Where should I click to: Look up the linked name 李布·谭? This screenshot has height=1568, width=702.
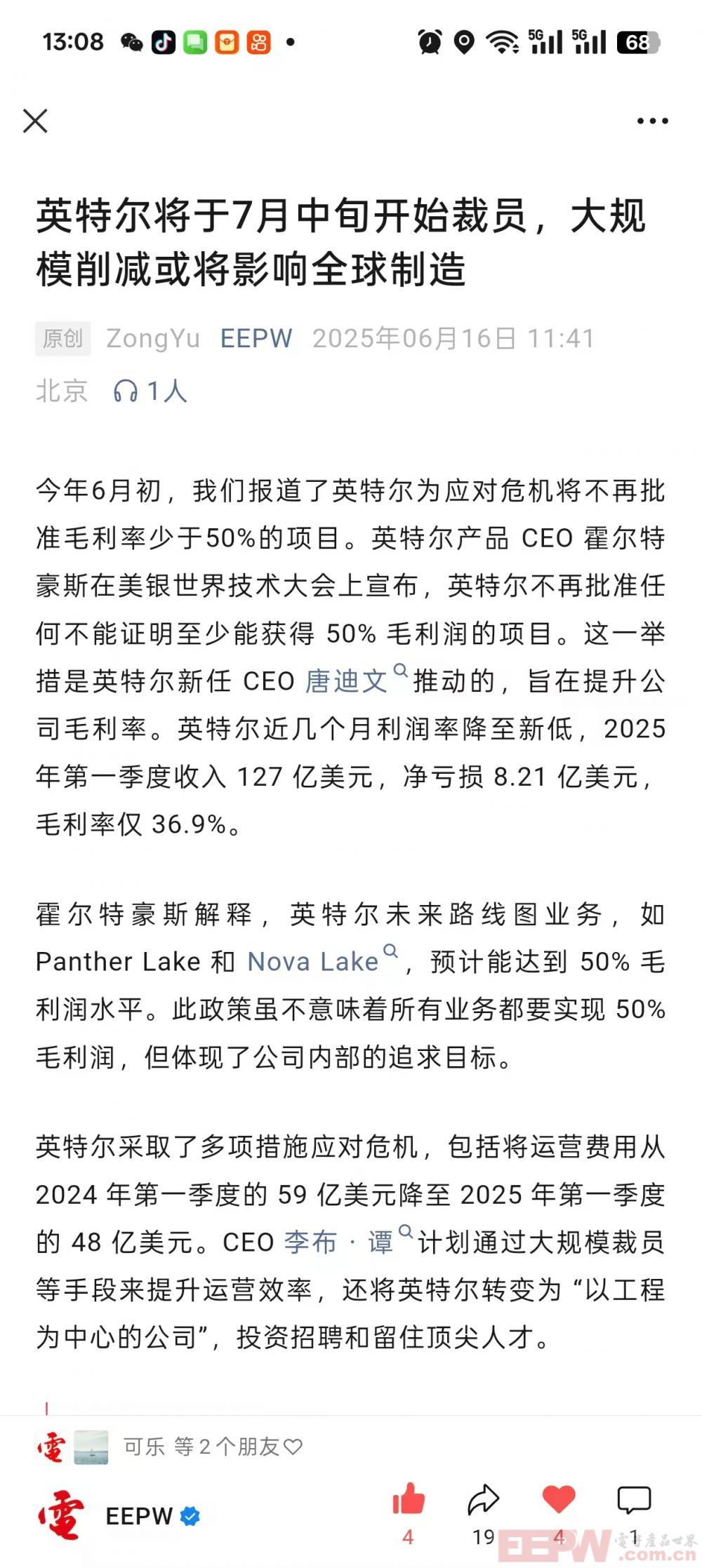(340, 1242)
